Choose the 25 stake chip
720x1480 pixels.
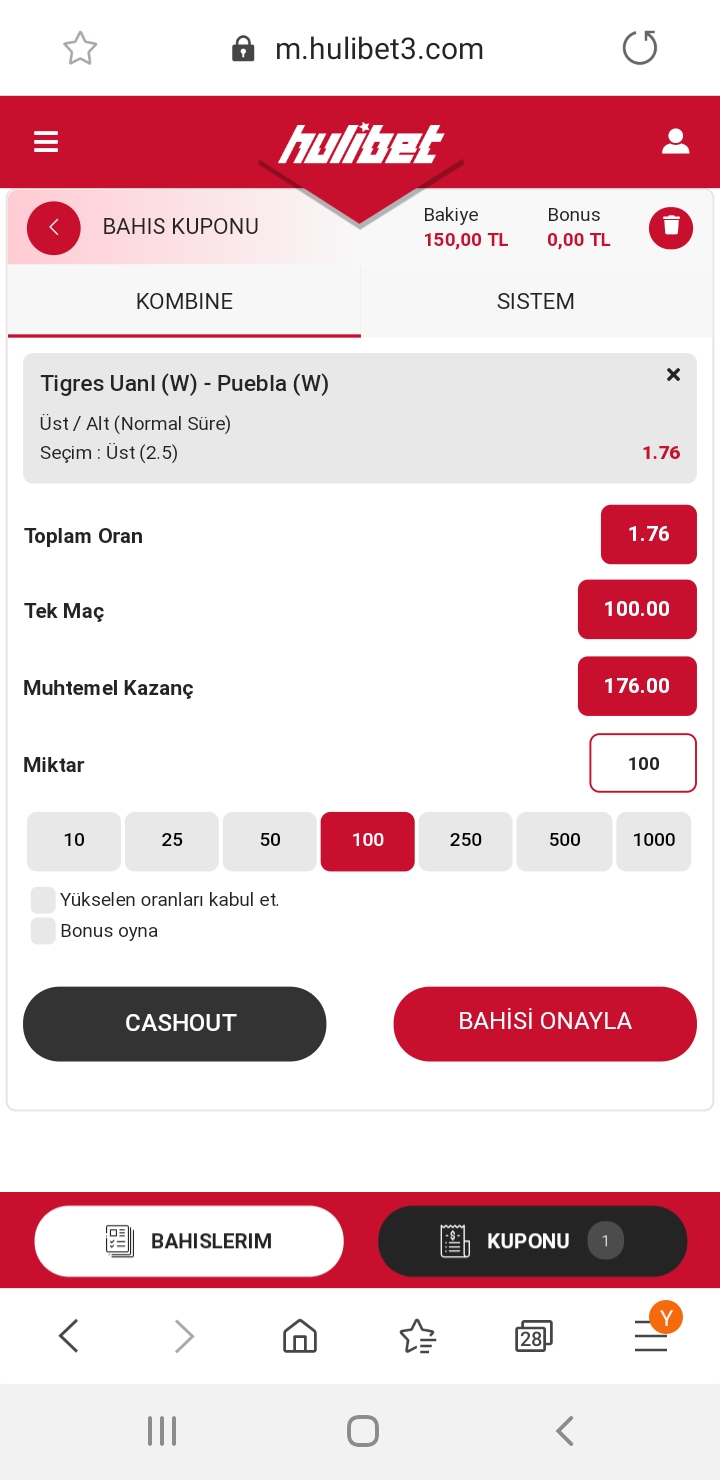[x=172, y=840]
